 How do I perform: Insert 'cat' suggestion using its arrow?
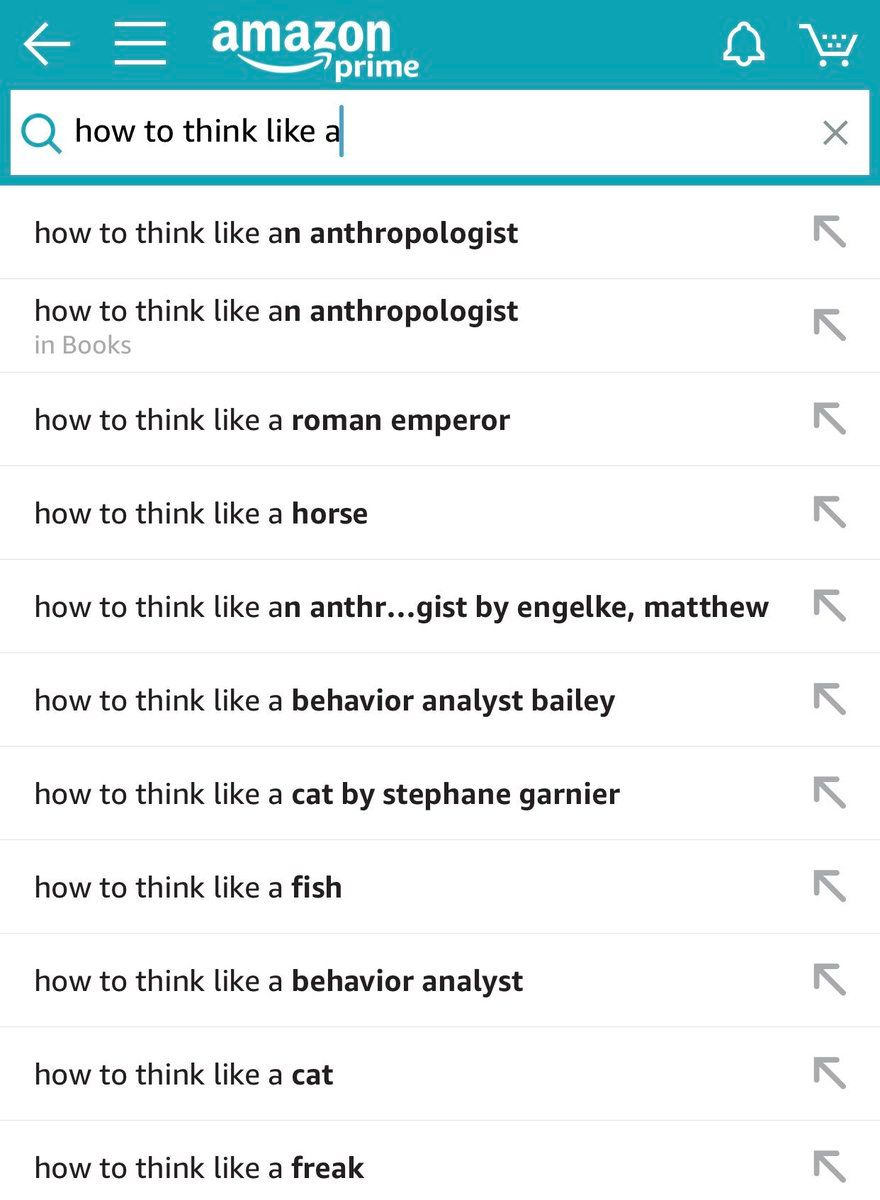click(829, 1073)
